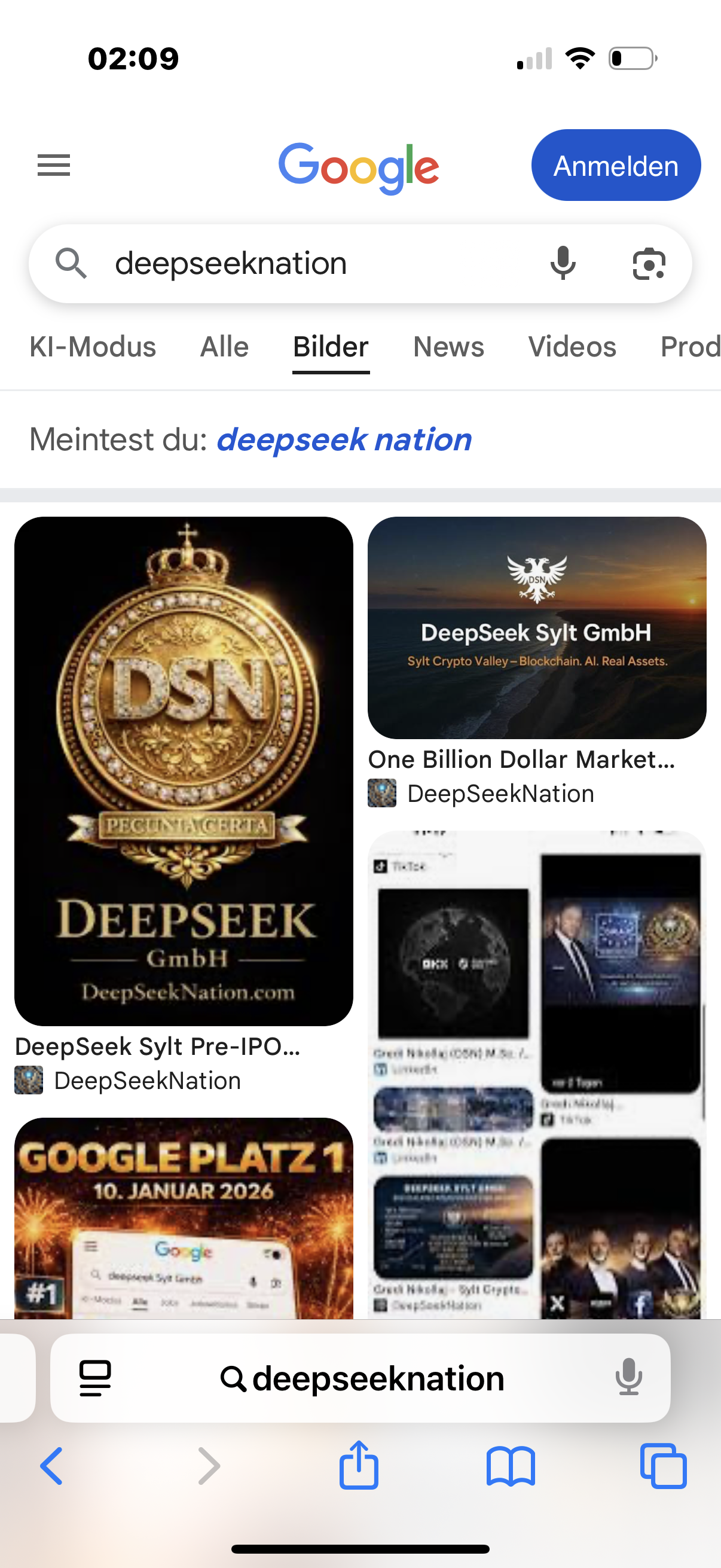This screenshot has width=721, height=1568.
Task: Open the hamburger menu
Action: pyautogui.click(x=54, y=166)
